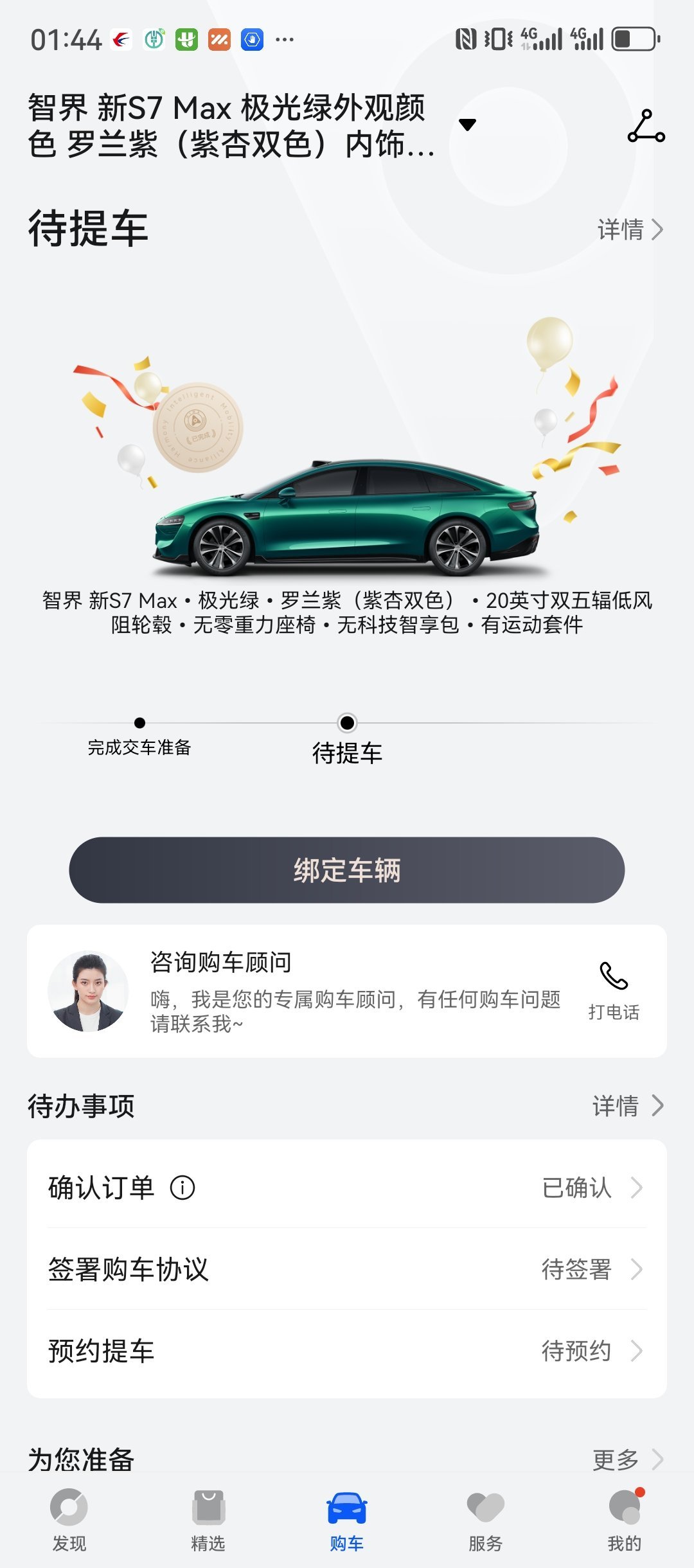
Task: Tap the delivery progress bar between steps
Action: click(244, 723)
